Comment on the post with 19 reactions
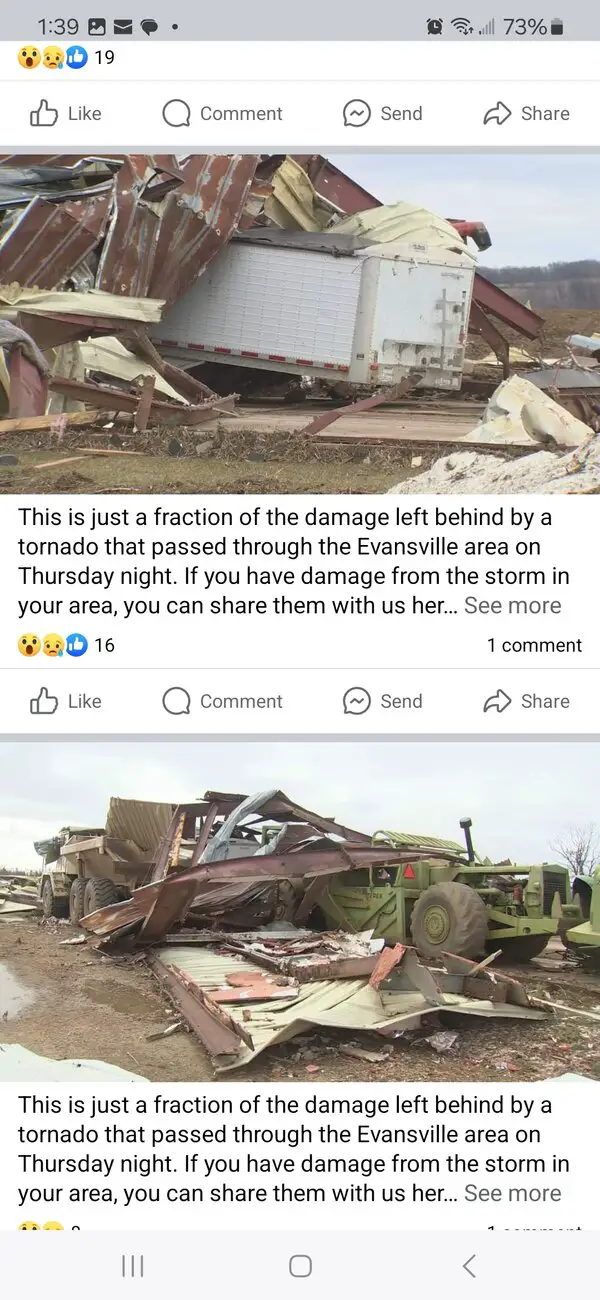Image resolution: width=600 pixels, height=1300 pixels. (x=222, y=114)
